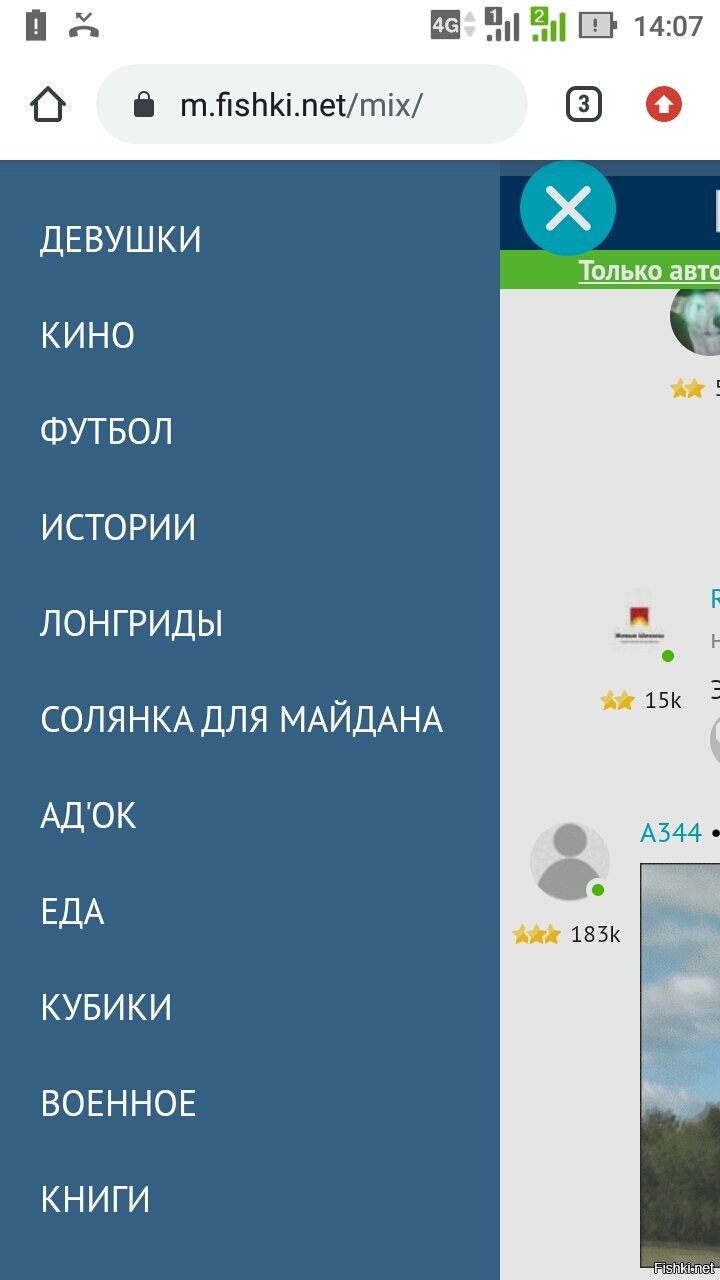The image size is (720, 1280).
Task: Open the ВОЕННОЕ category
Action: [x=118, y=1104]
